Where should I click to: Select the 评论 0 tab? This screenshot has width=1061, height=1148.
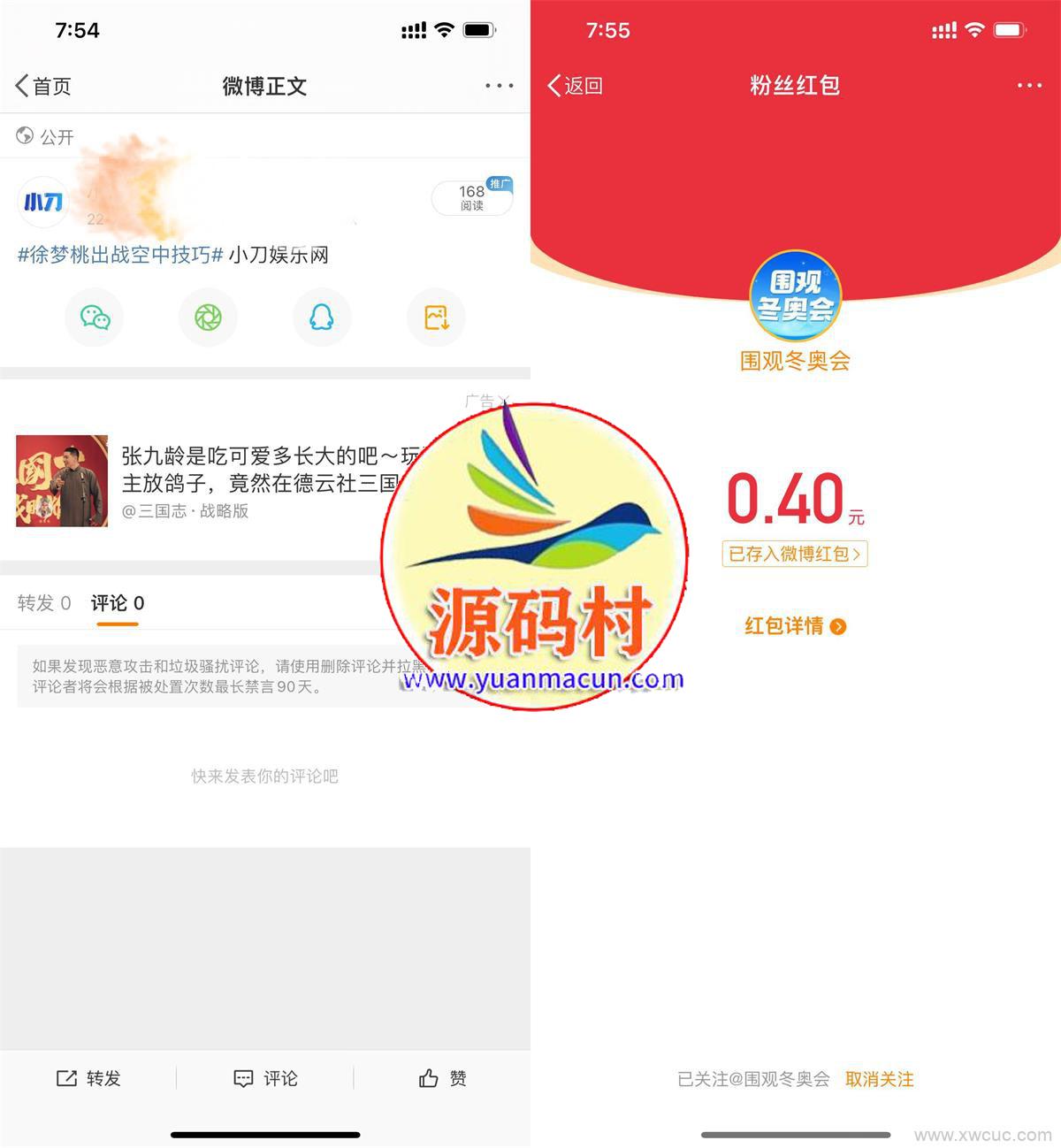pyautogui.click(x=117, y=603)
